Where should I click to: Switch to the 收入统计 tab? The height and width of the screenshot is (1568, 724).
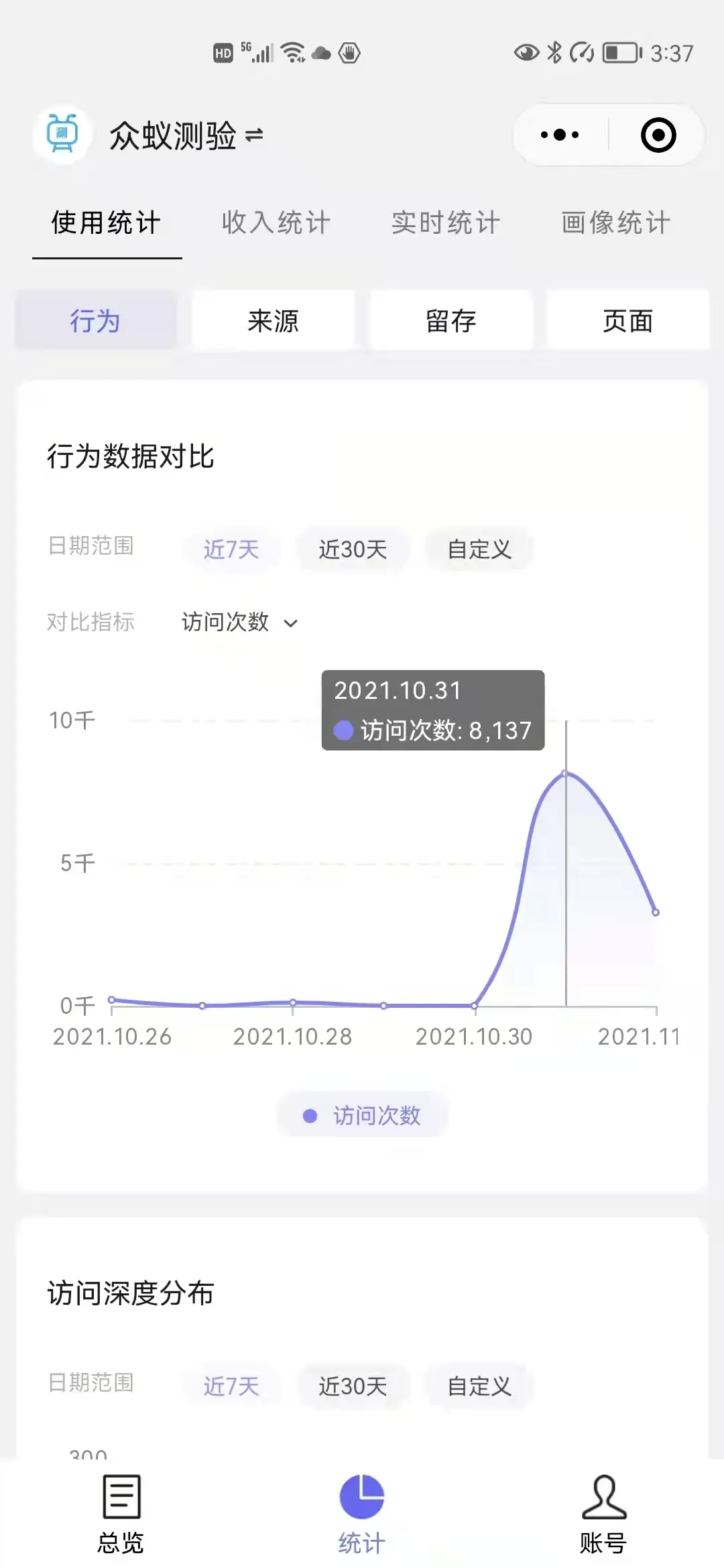click(x=276, y=223)
